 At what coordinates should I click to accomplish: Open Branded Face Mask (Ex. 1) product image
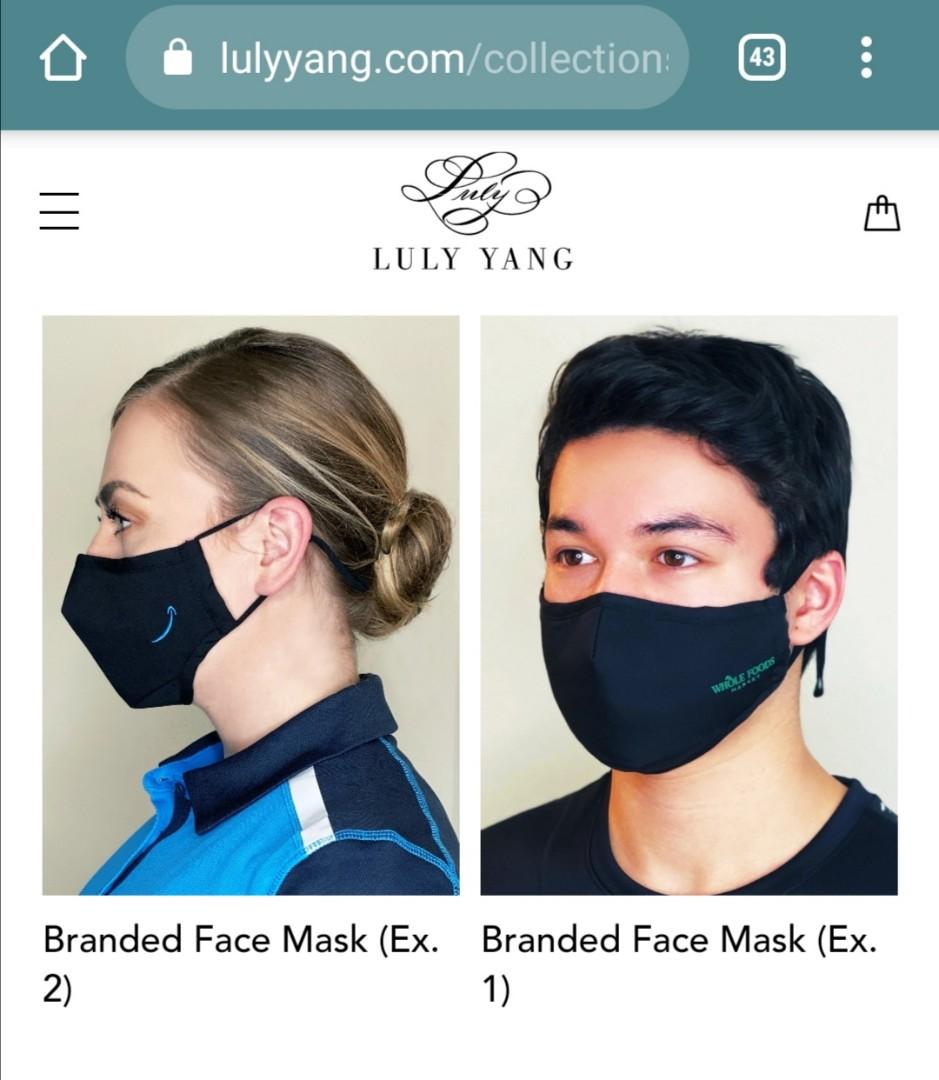pos(689,605)
